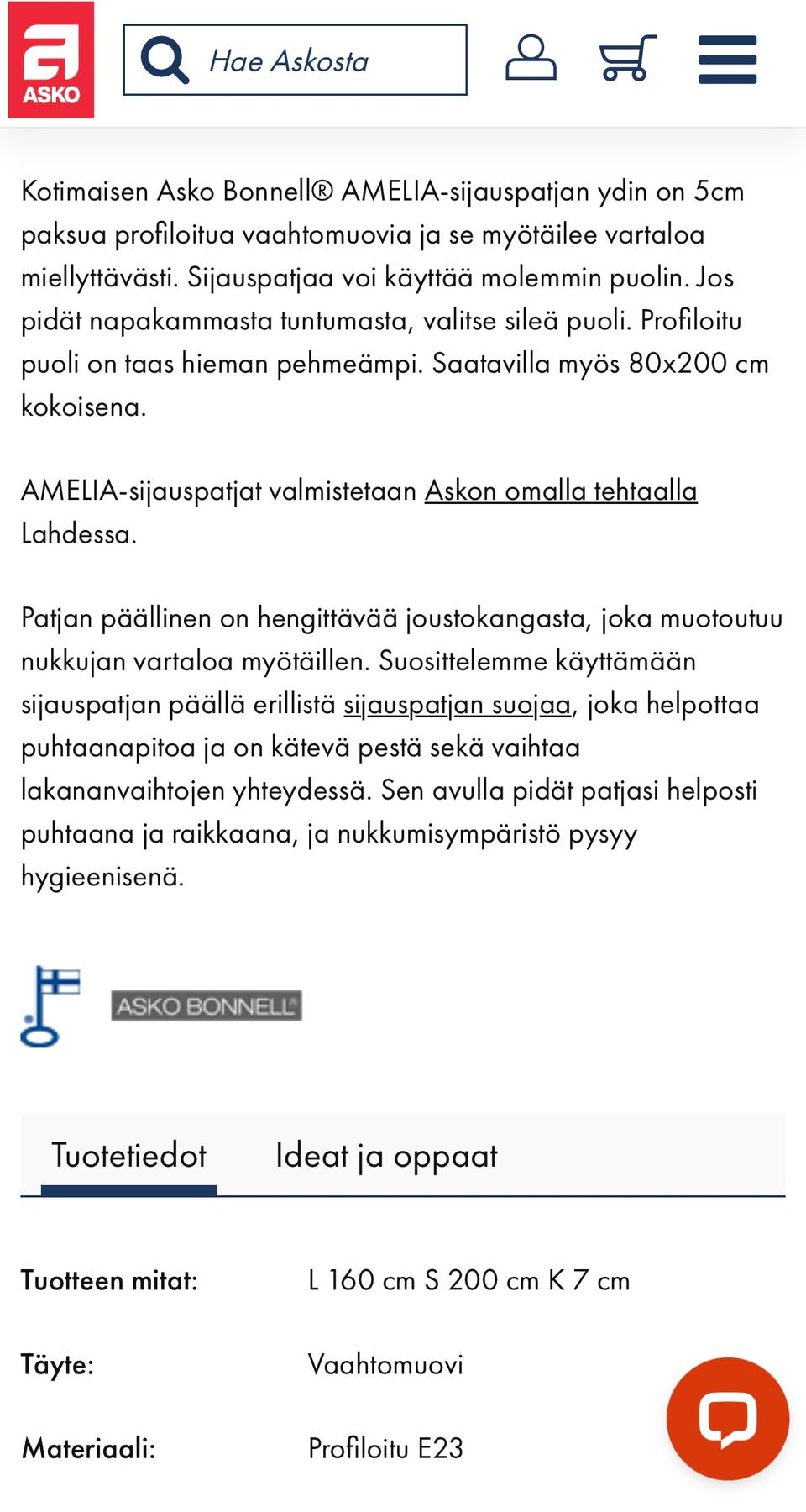The image size is (806, 1512).
Task: Select the Asko Bonnell brand logo
Action: pos(207,1004)
